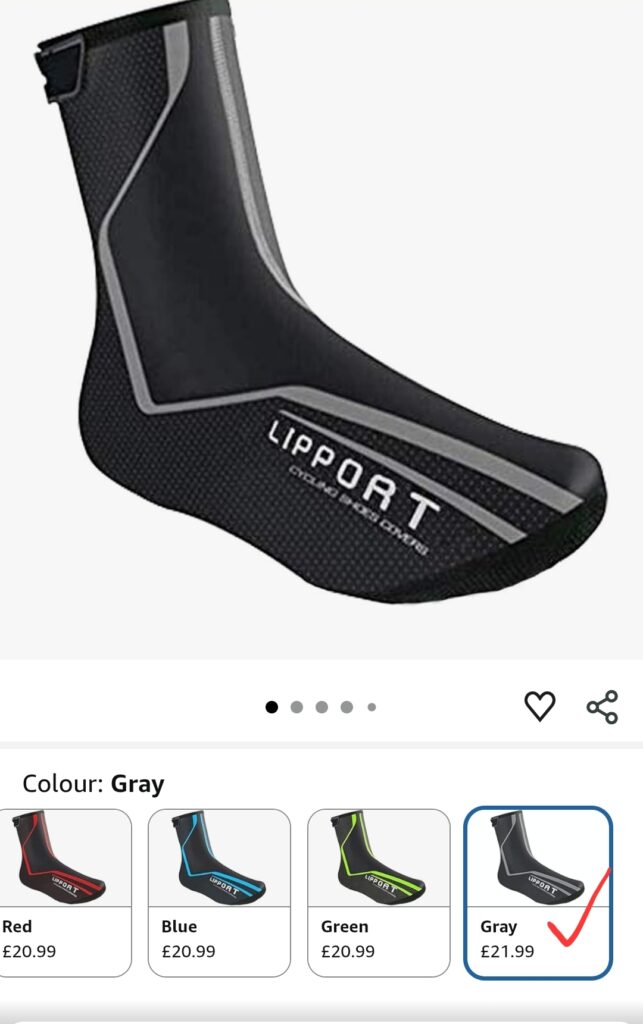Add product to wish list heart
Image resolution: width=643 pixels, height=1024 pixels.
539,706
